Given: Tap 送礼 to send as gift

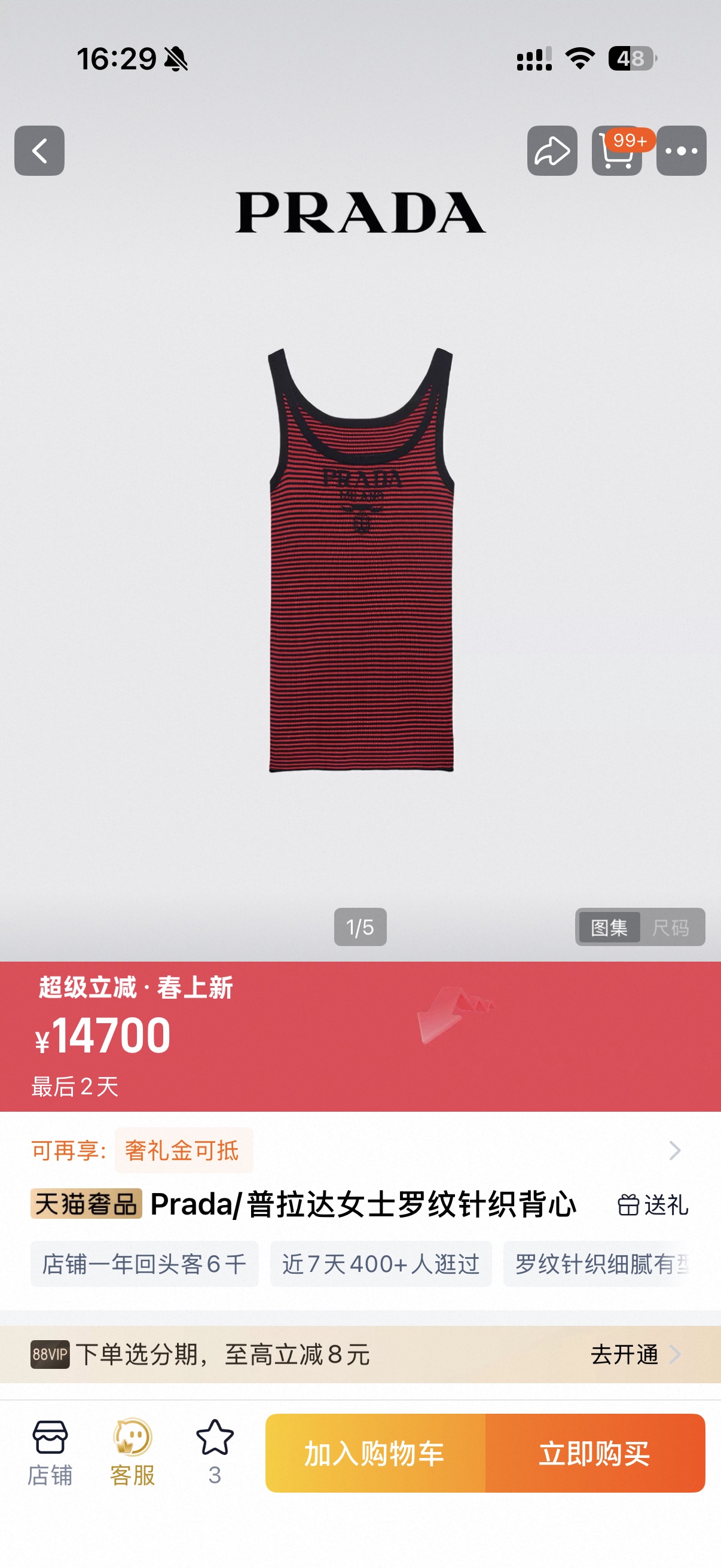Looking at the screenshot, I should coord(653,1204).
